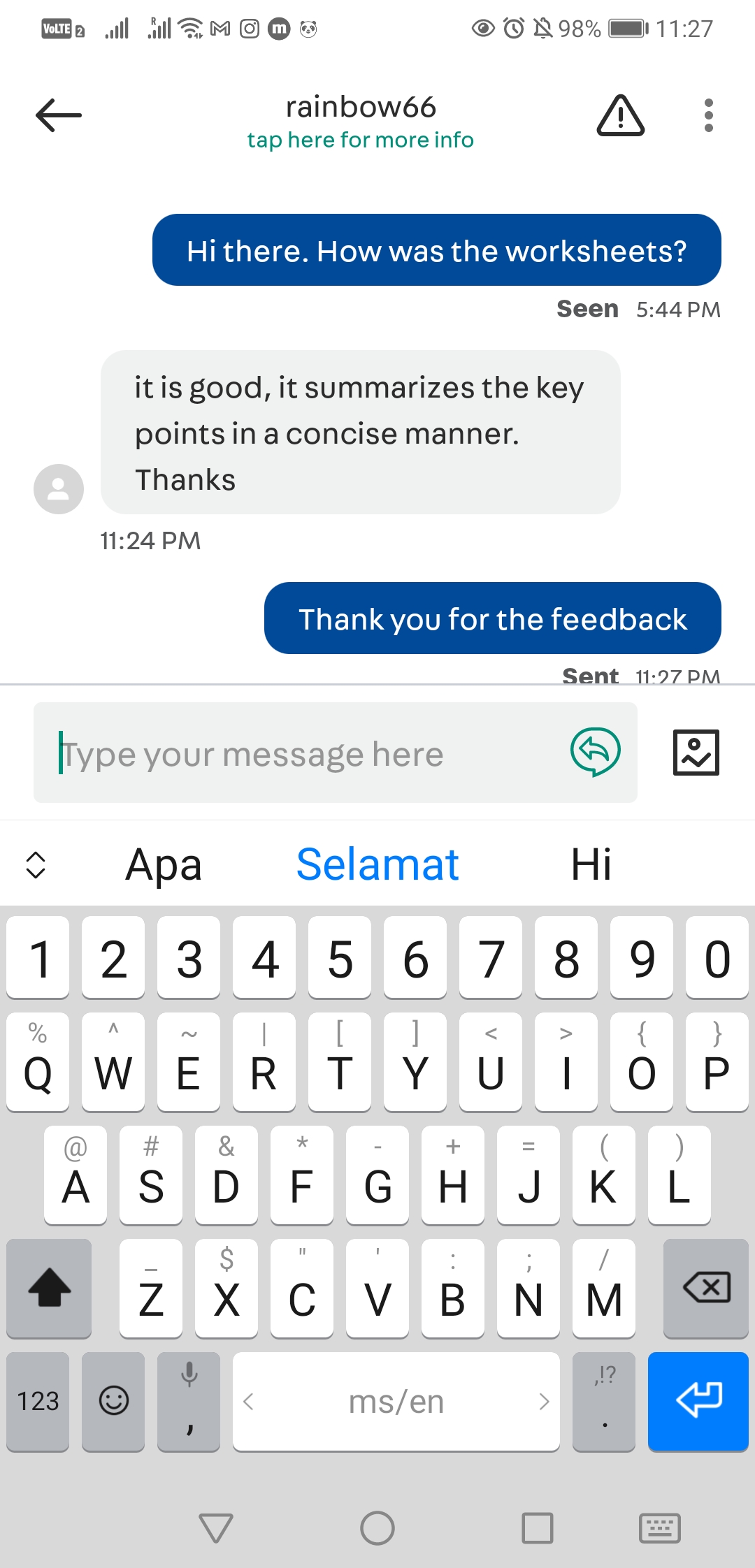
Task: Open the emoji keyboard
Action: coord(113,1401)
